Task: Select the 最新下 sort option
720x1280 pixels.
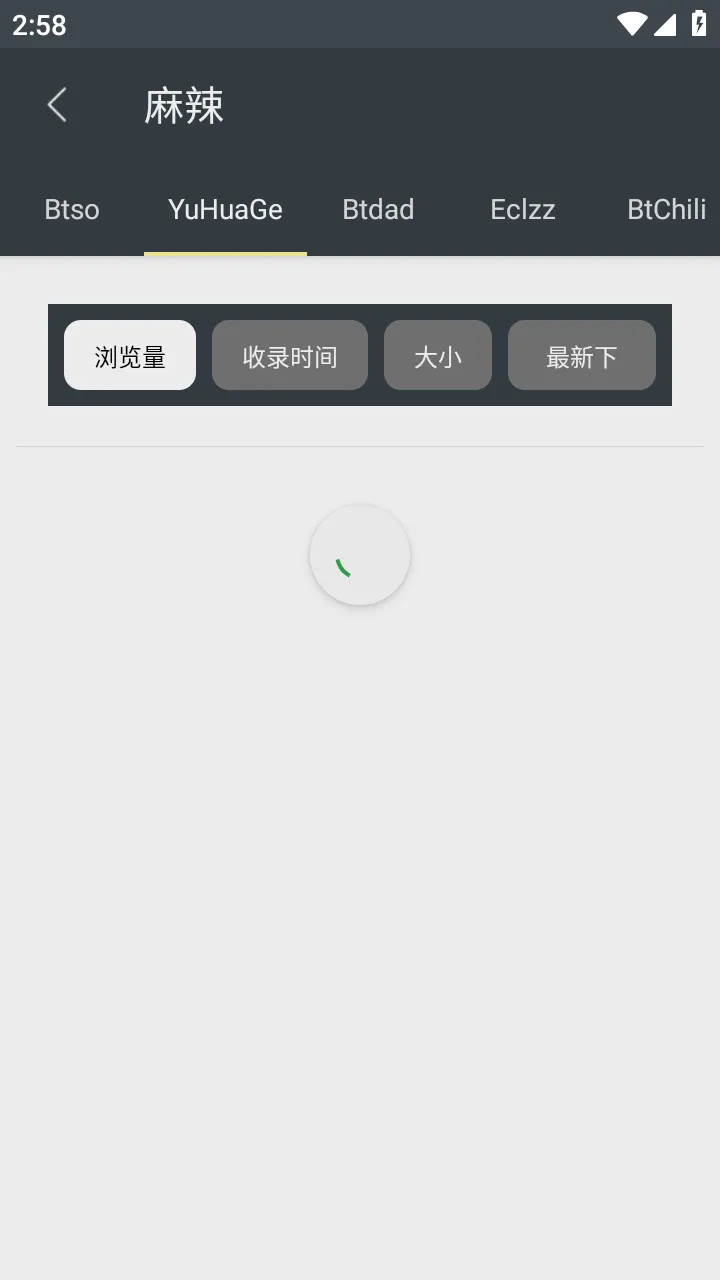Action: tap(581, 355)
